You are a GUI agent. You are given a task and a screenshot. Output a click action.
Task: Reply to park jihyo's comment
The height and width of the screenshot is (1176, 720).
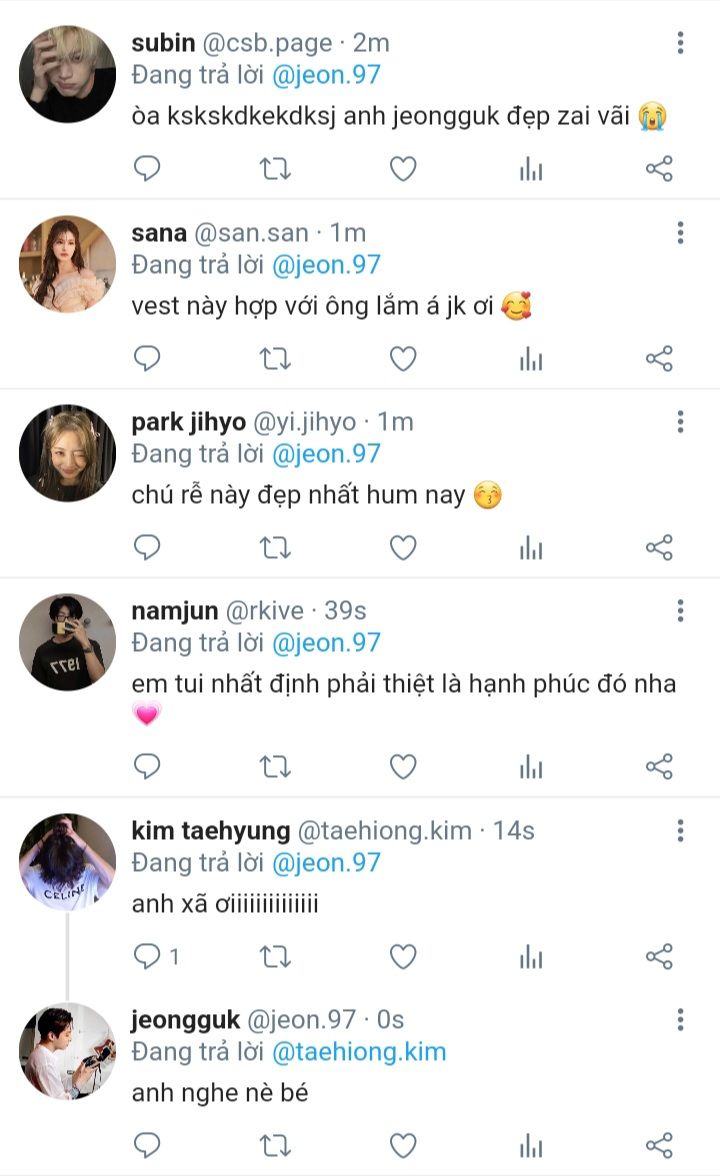pos(147,547)
